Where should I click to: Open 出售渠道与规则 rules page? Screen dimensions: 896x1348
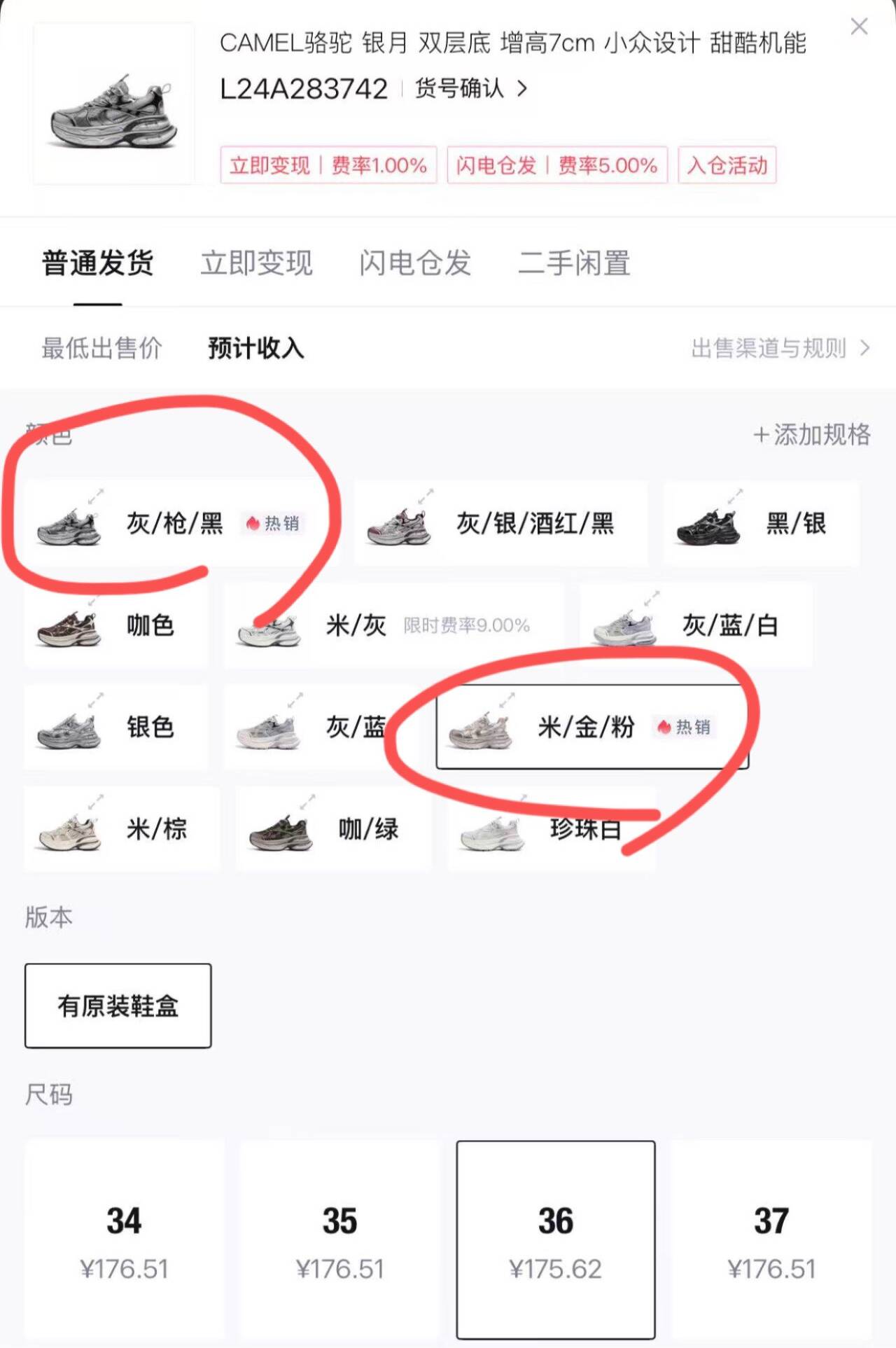pyautogui.click(x=779, y=348)
